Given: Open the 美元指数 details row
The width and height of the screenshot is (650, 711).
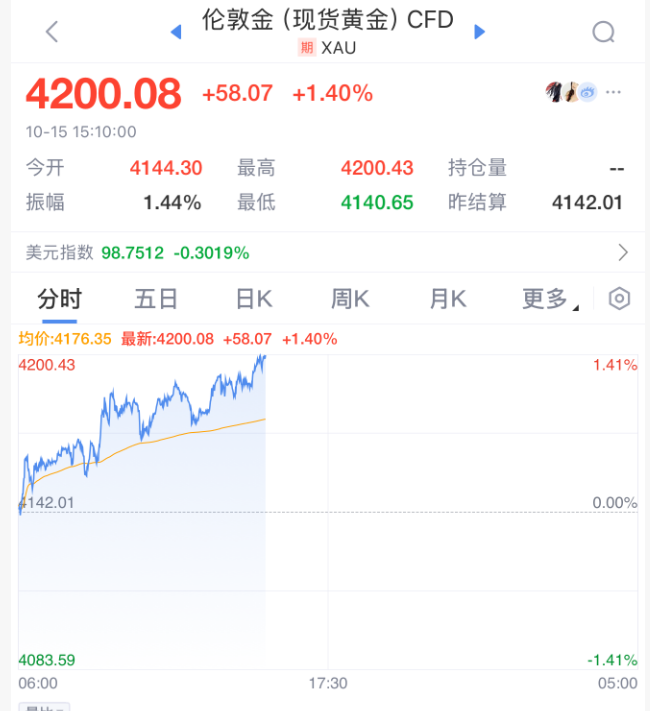Looking at the screenshot, I should (325, 253).
